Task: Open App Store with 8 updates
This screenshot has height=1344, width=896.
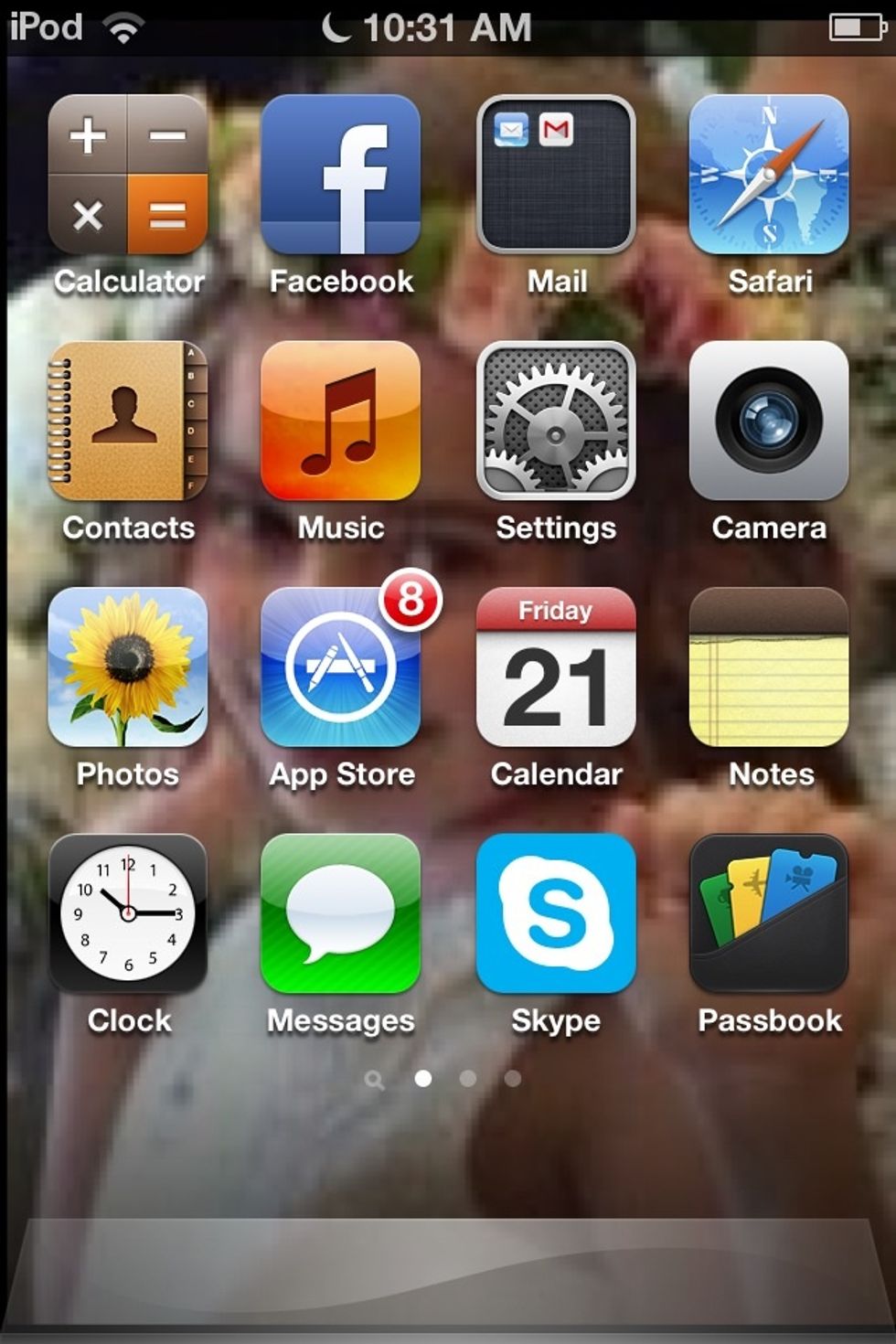Action: [x=341, y=667]
